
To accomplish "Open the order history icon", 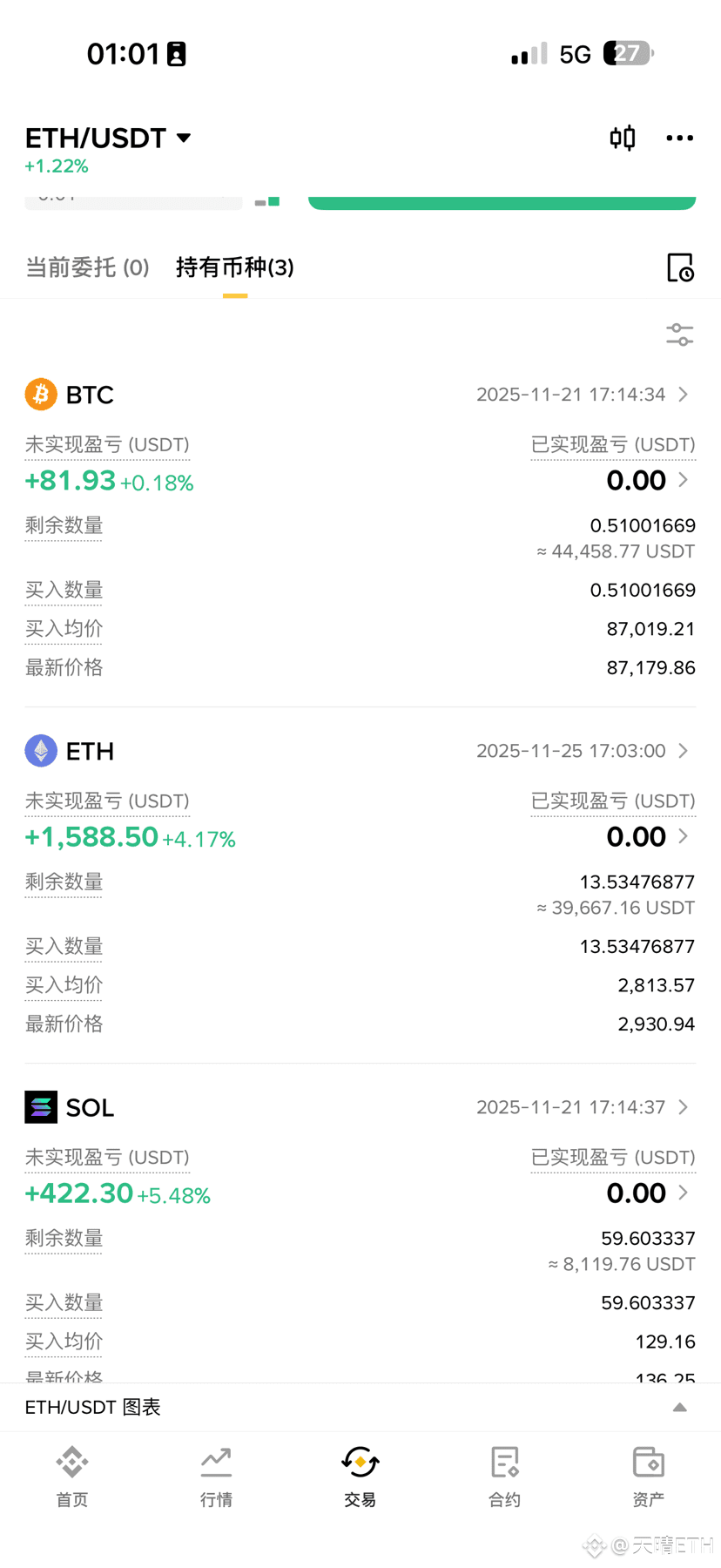I will [x=679, y=267].
